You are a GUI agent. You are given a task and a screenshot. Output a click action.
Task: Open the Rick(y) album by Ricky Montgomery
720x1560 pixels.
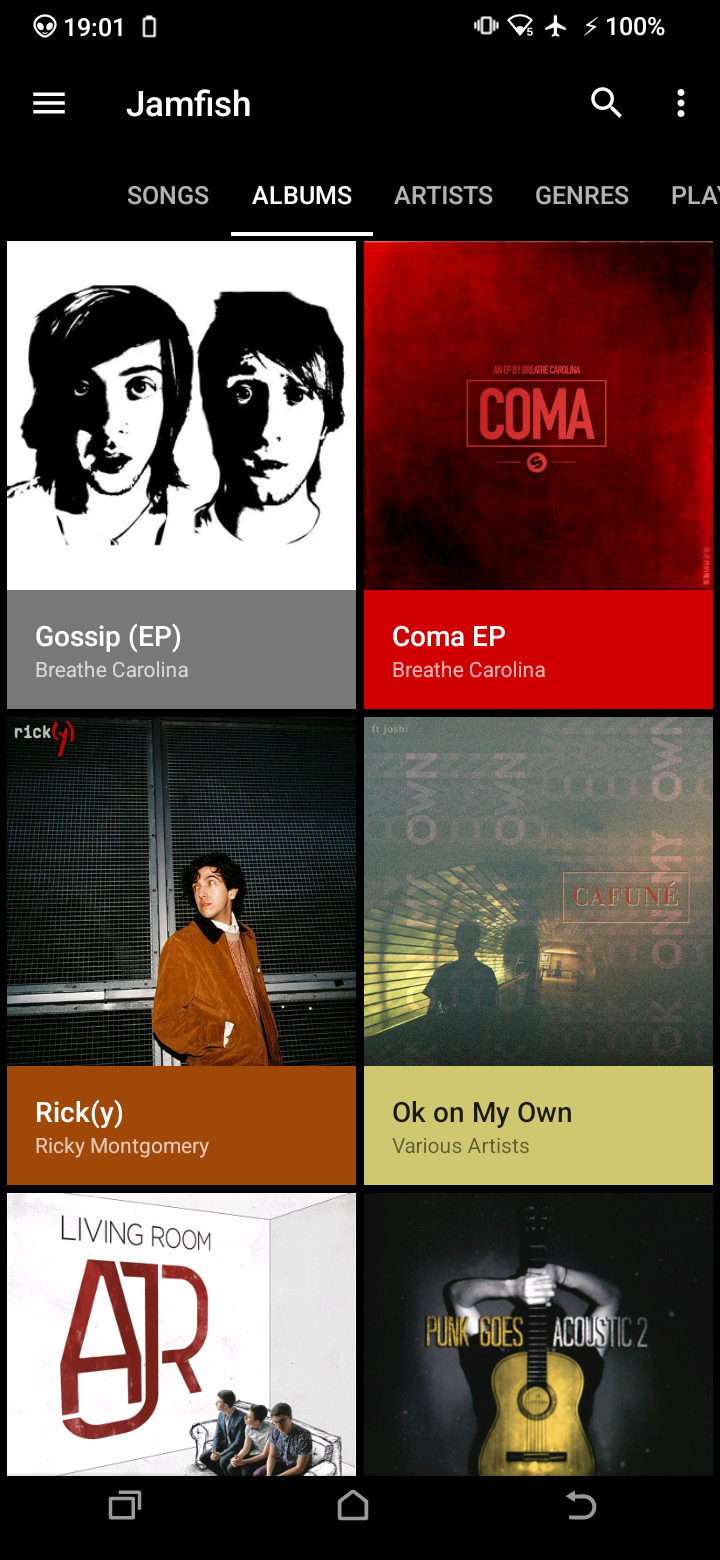(x=181, y=951)
